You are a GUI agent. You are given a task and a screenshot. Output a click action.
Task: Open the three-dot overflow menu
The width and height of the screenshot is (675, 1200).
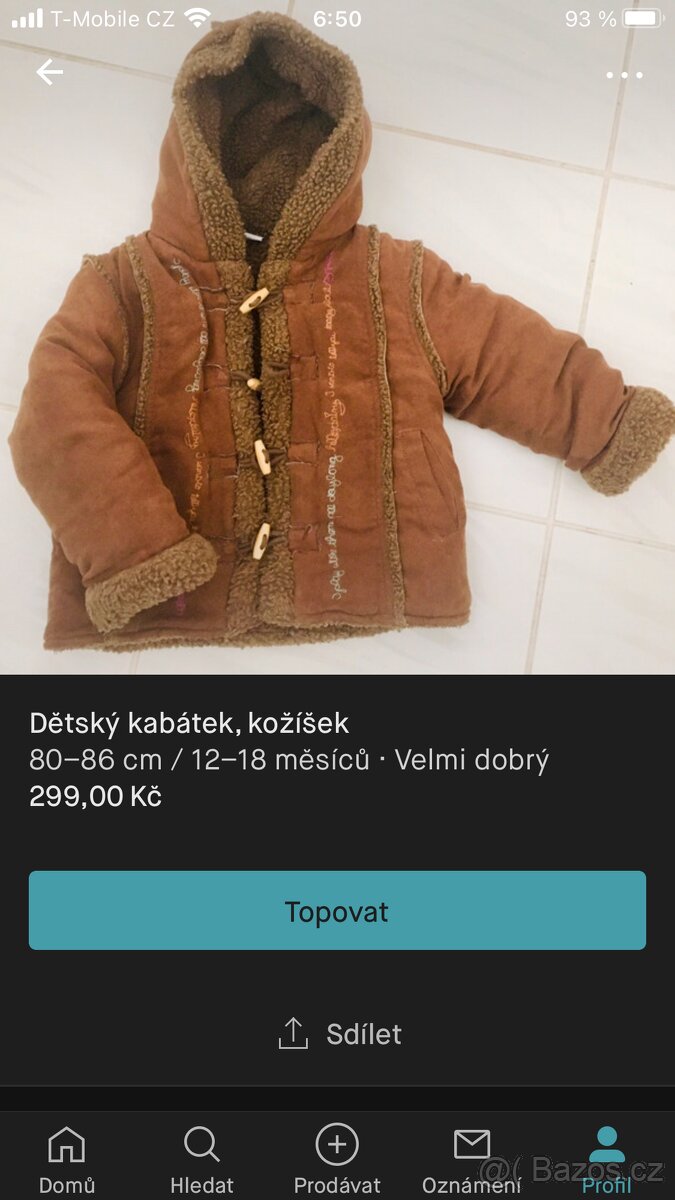click(x=624, y=75)
